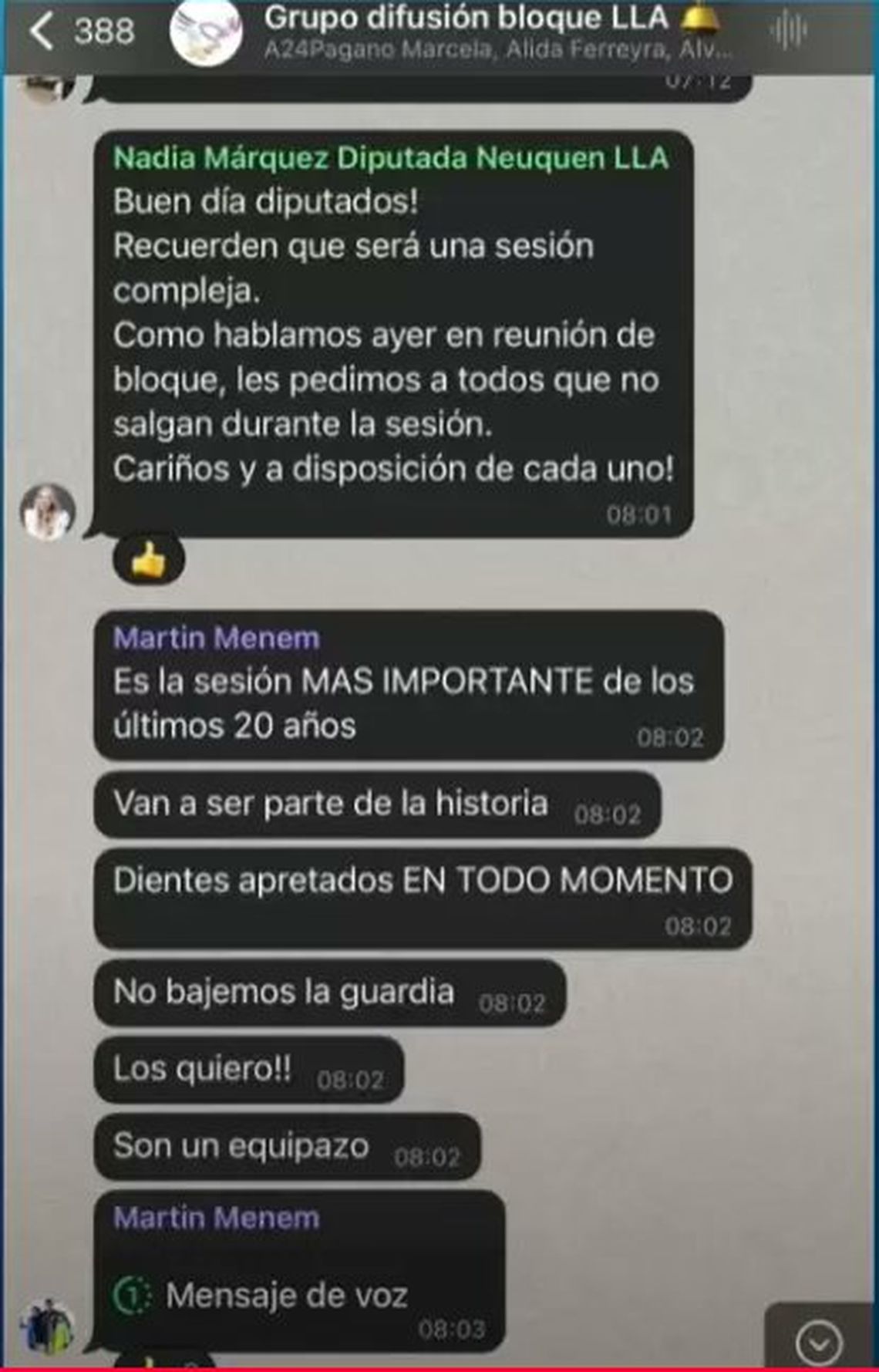The height and width of the screenshot is (1372, 879).
Task: Open the group's profile picture
Action: (205, 32)
